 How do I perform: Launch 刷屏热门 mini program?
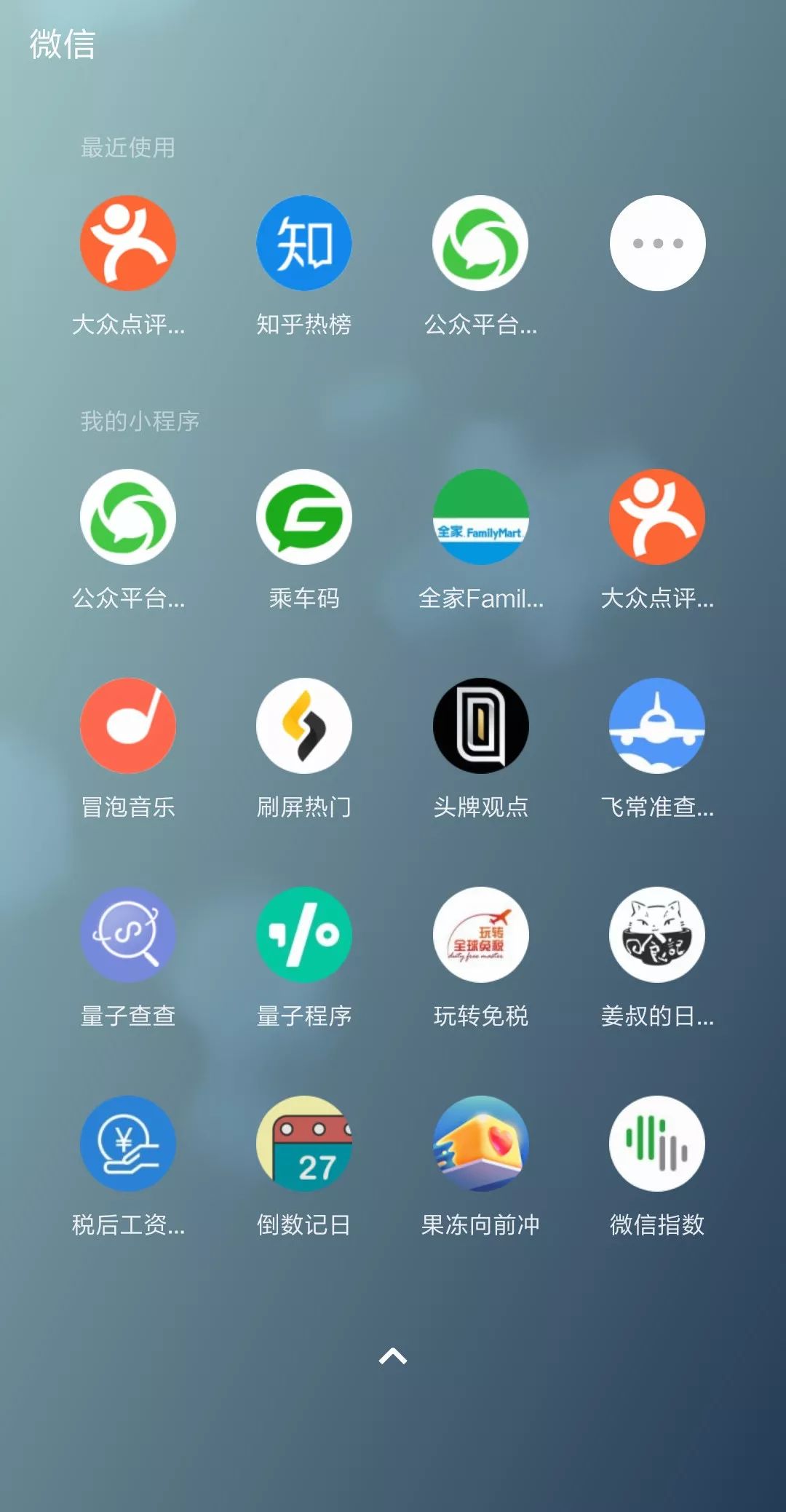(303, 726)
